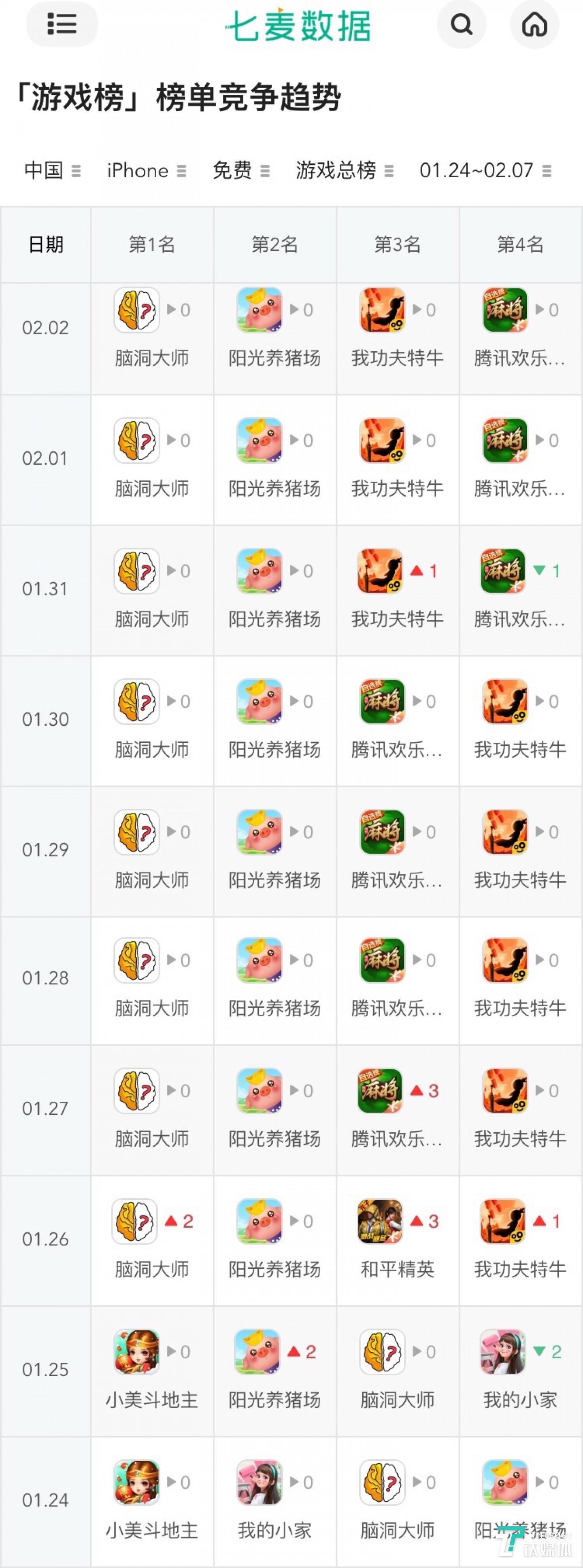Viewport: 583px width, 1568px height.
Task: Open 我功夫特牛 in the 01.31 row
Action: (x=381, y=571)
